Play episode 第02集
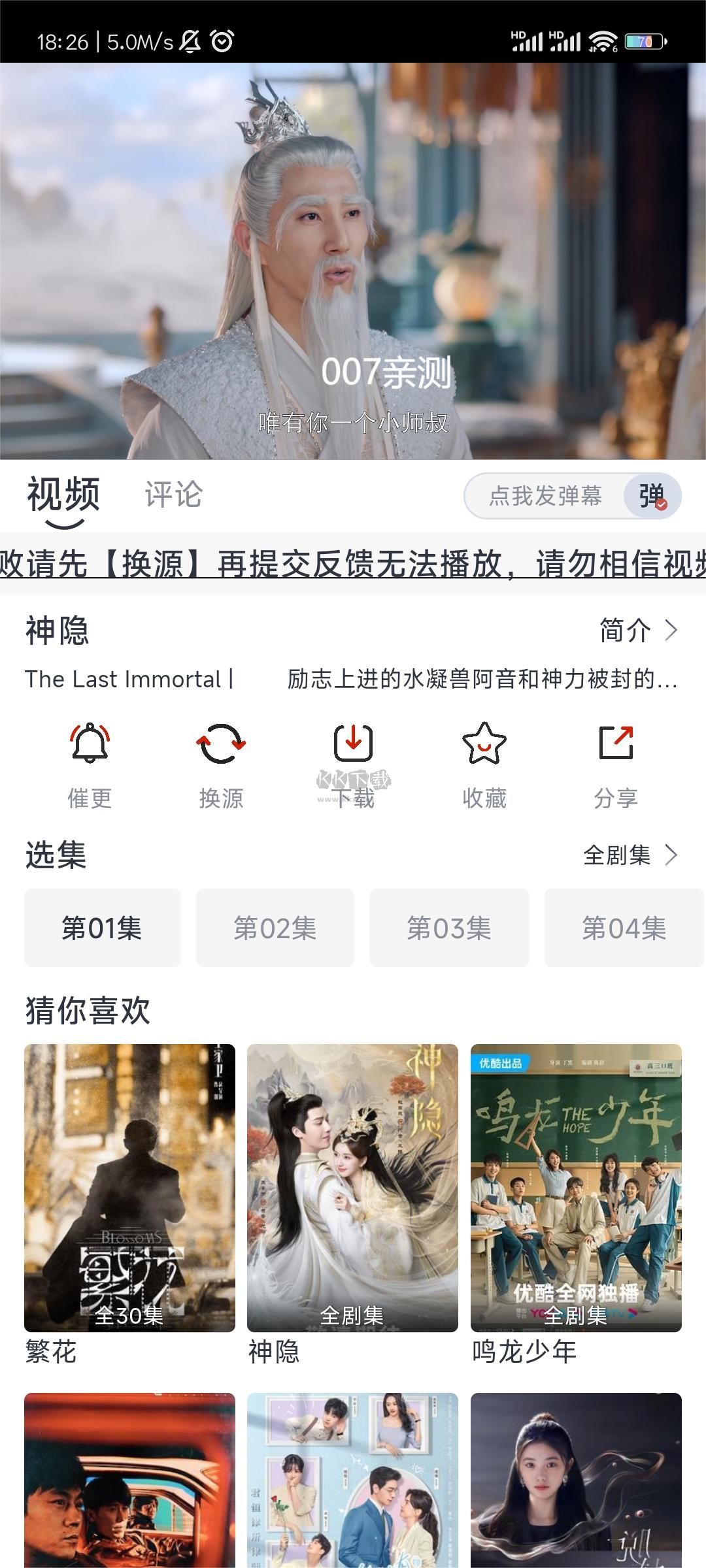The height and width of the screenshot is (1568, 706). pyautogui.click(x=275, y=928)
